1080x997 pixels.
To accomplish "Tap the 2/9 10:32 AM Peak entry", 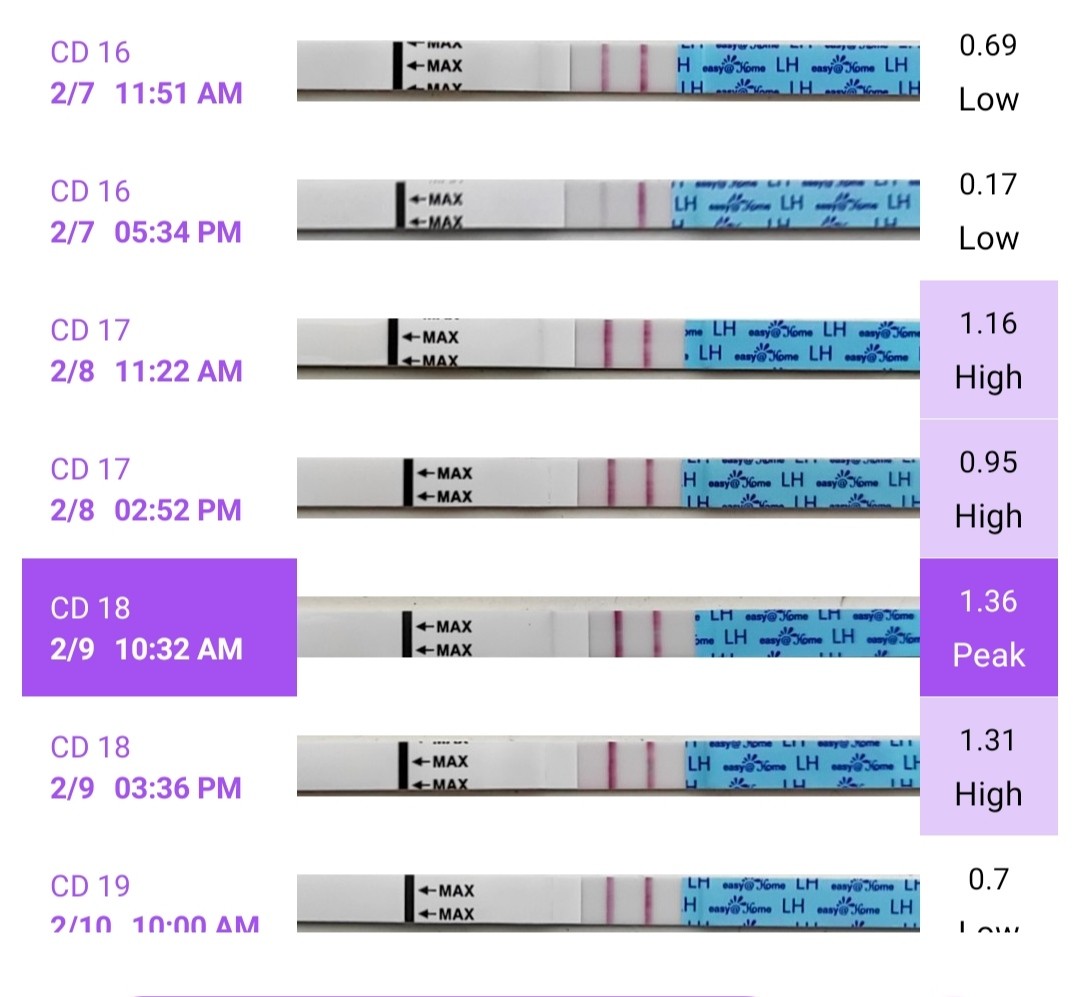I will coord(160,628).
